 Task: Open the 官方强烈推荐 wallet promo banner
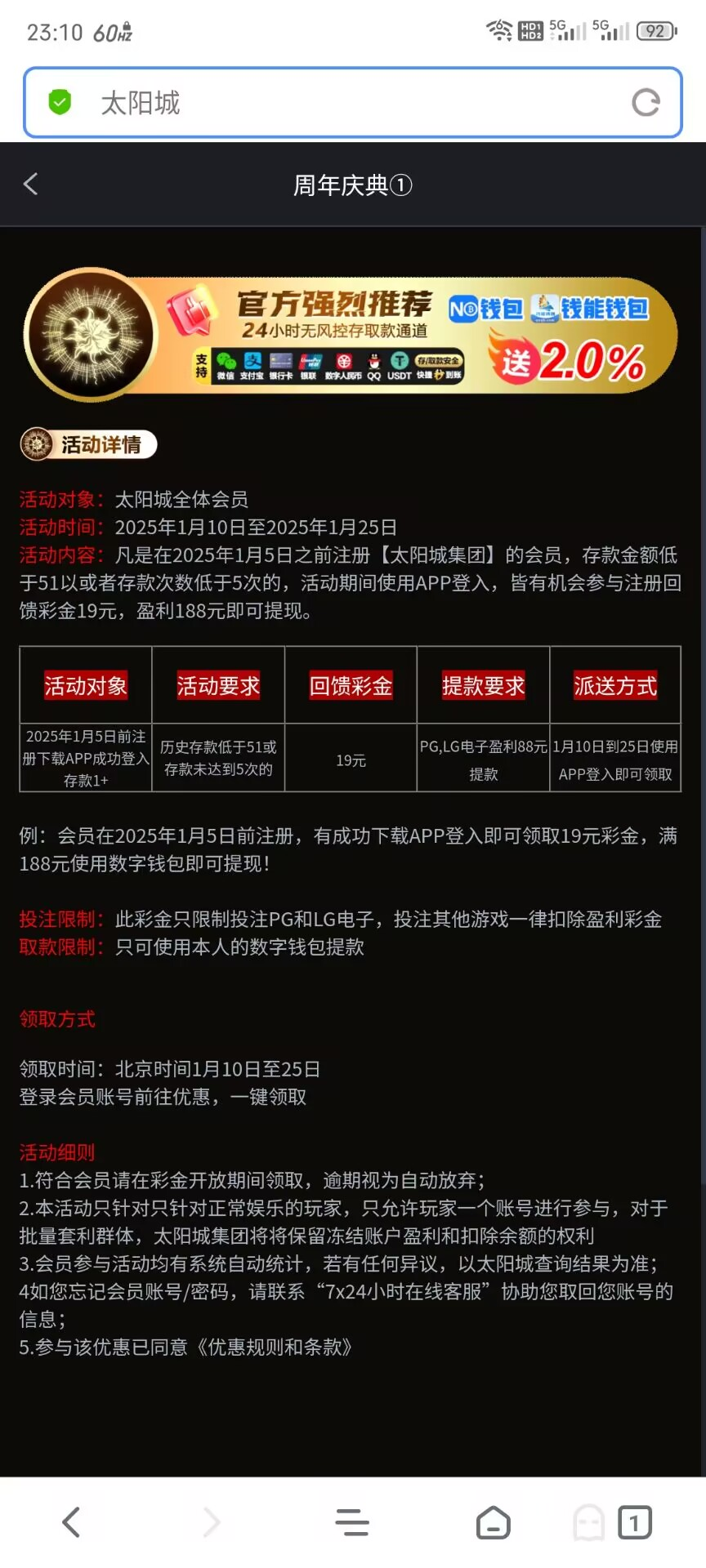tap(351, 335)
